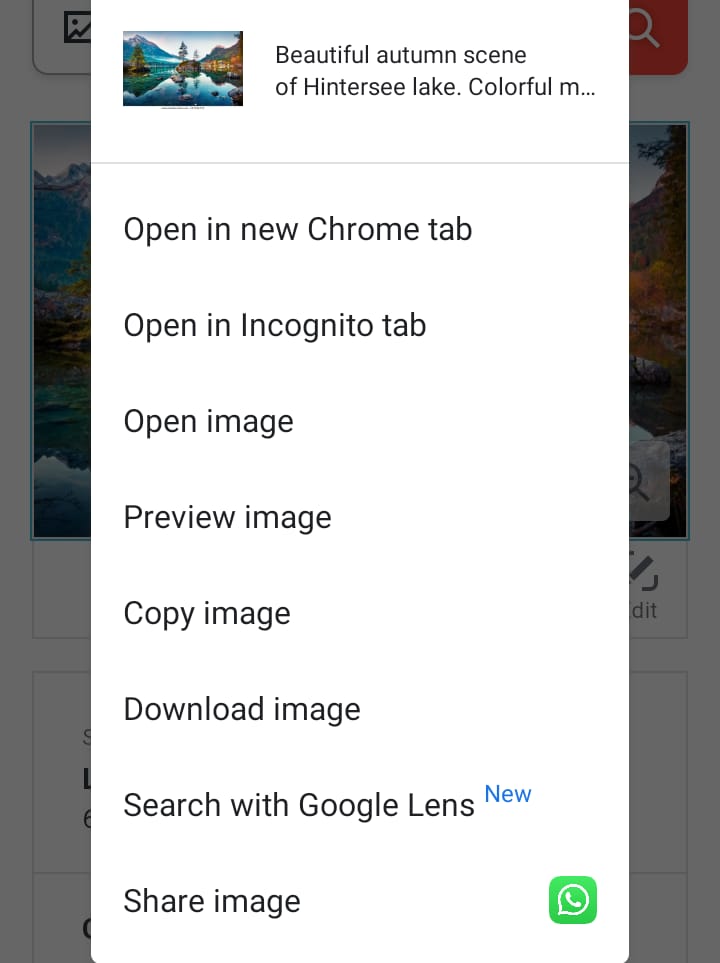The image size is (720, 963).
Task: Search with Google Lens
Action: coord(298,805)
